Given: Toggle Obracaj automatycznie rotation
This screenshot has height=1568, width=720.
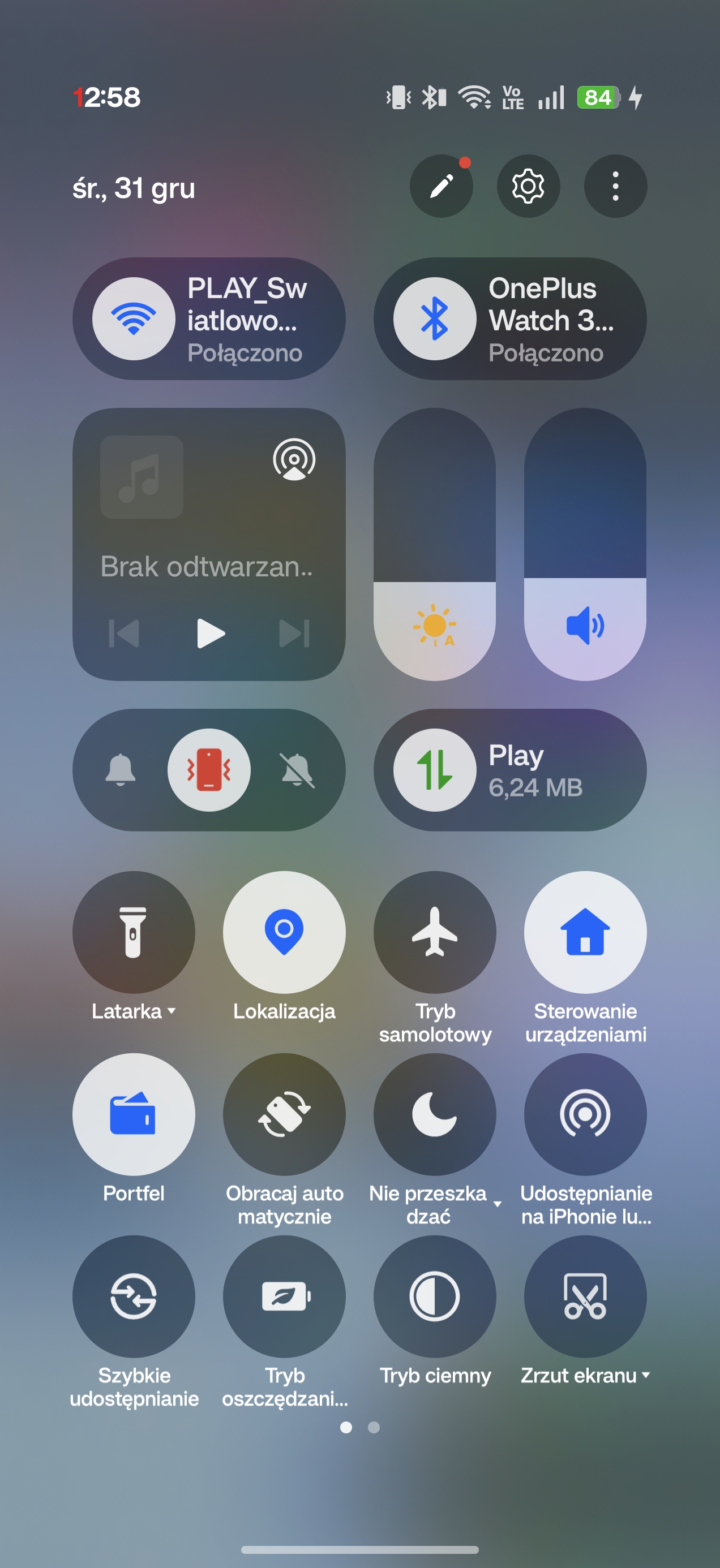Looking at the screenshot, I should (x=284, y=1114).
